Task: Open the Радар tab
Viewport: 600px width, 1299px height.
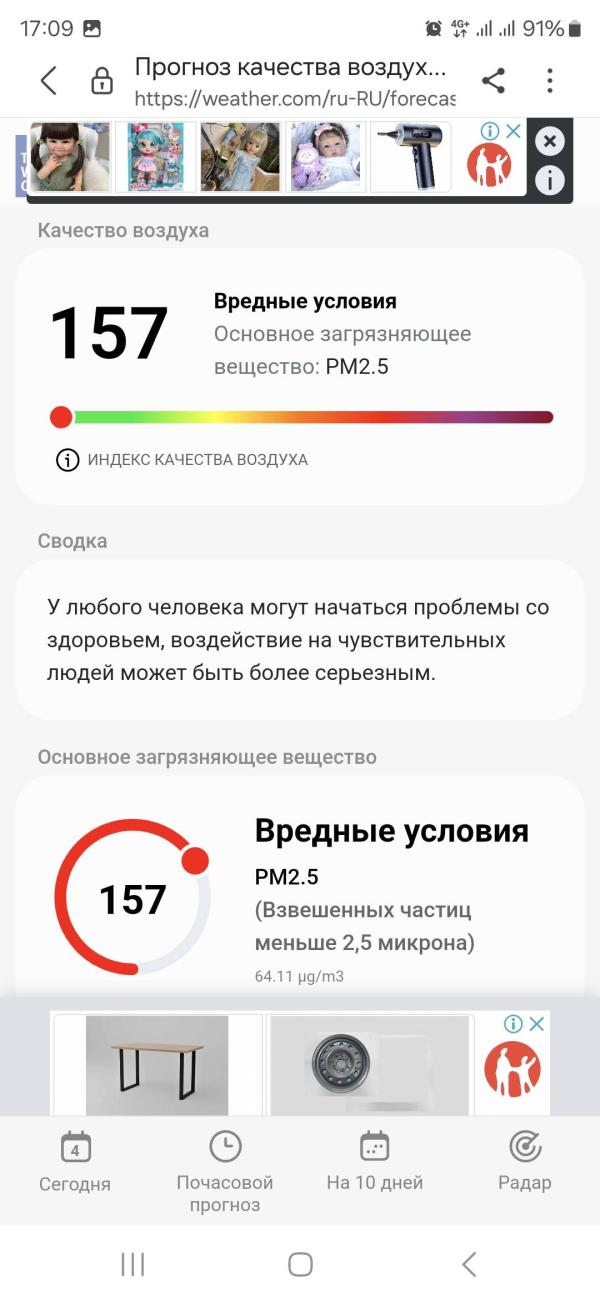Action: (525, 1163)
